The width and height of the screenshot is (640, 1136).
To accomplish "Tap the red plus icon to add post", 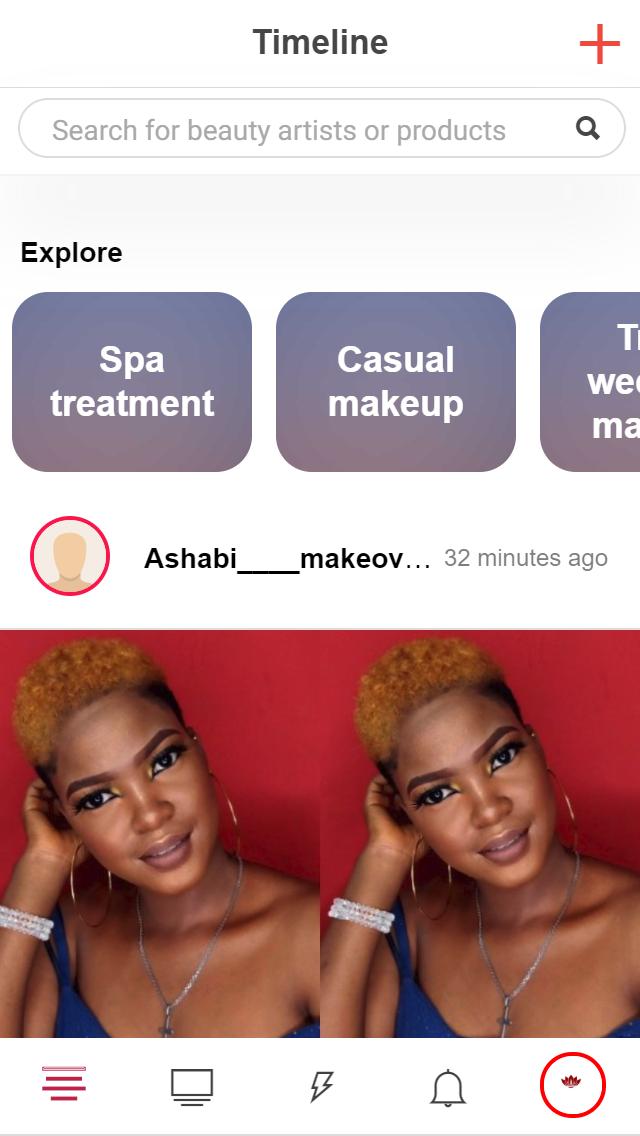I will [x=599, y=44].
